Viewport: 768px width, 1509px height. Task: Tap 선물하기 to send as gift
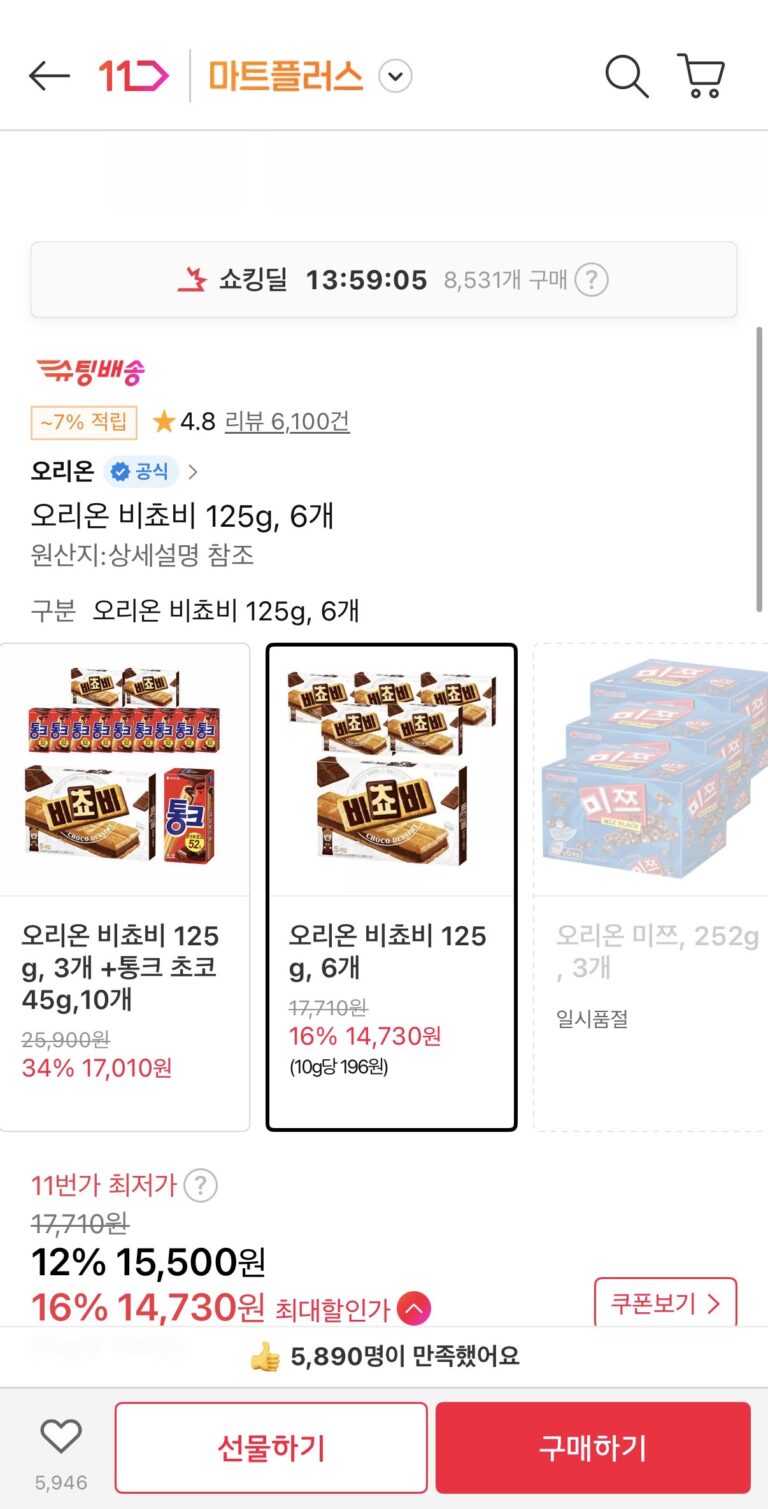[271, 1447]
